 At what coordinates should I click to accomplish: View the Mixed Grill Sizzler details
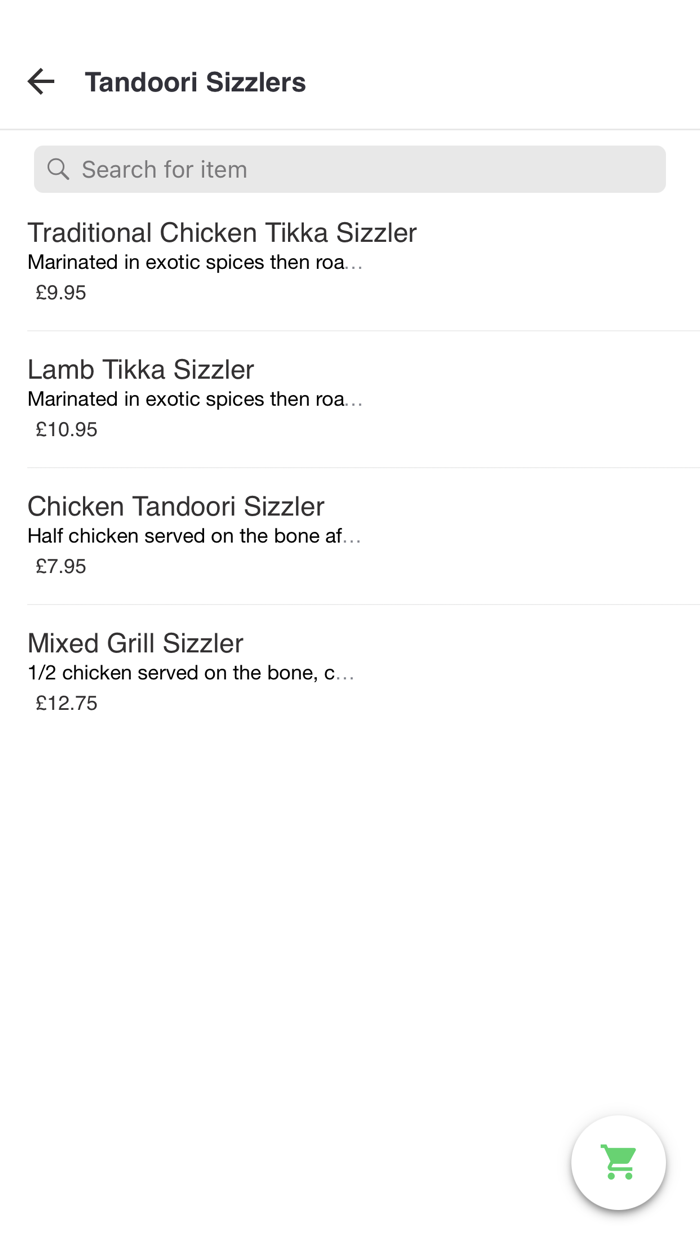(190, 671)
